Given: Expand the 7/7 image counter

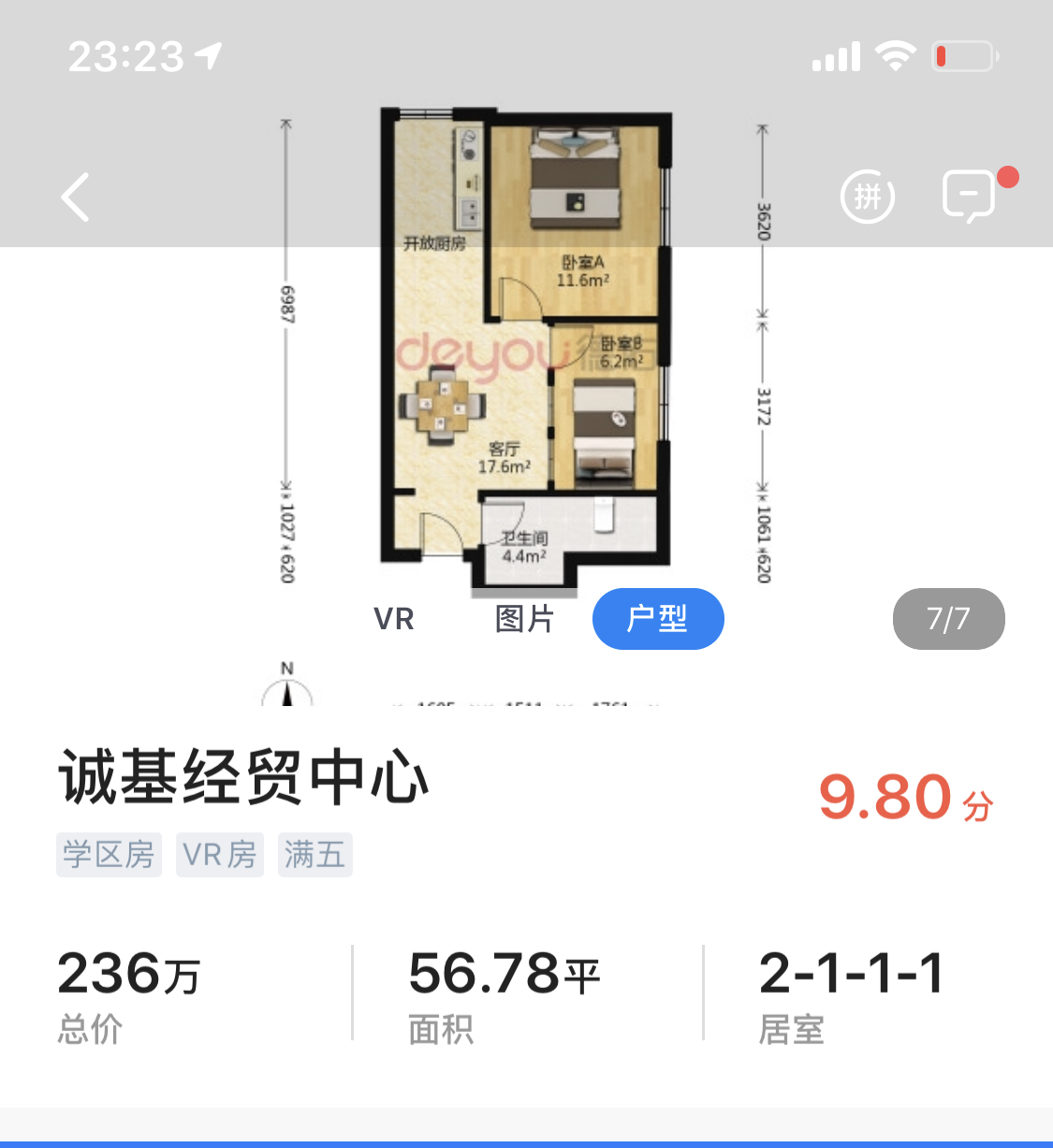Looking at the screenshot, I should click(948, 619).
